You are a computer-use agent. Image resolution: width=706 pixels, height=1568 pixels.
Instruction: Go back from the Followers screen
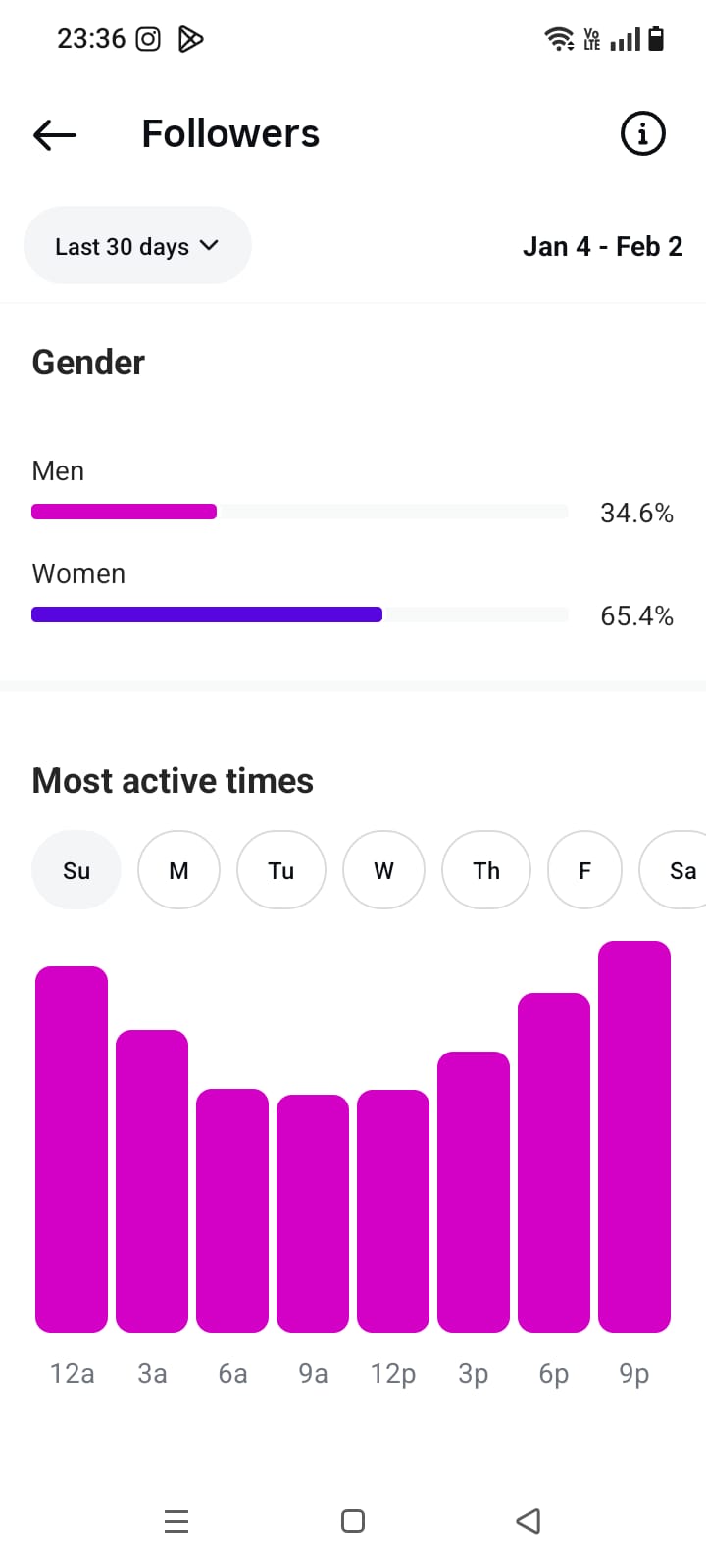point(55,134)
